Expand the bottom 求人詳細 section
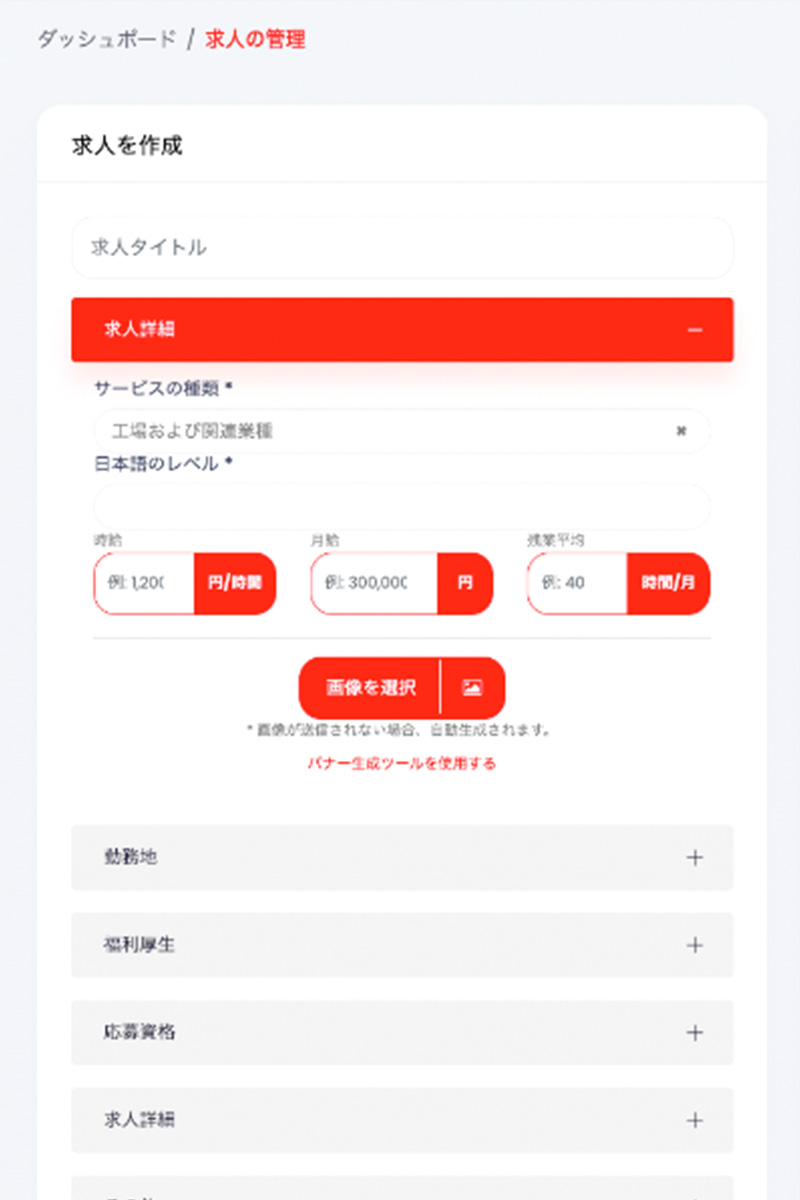 694,1121
